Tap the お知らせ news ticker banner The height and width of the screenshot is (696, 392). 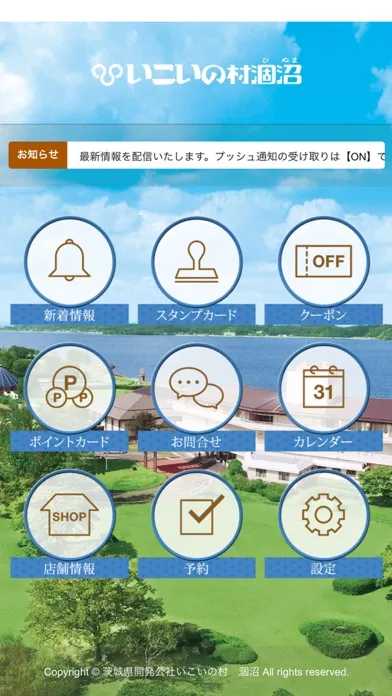coord(197,155)
